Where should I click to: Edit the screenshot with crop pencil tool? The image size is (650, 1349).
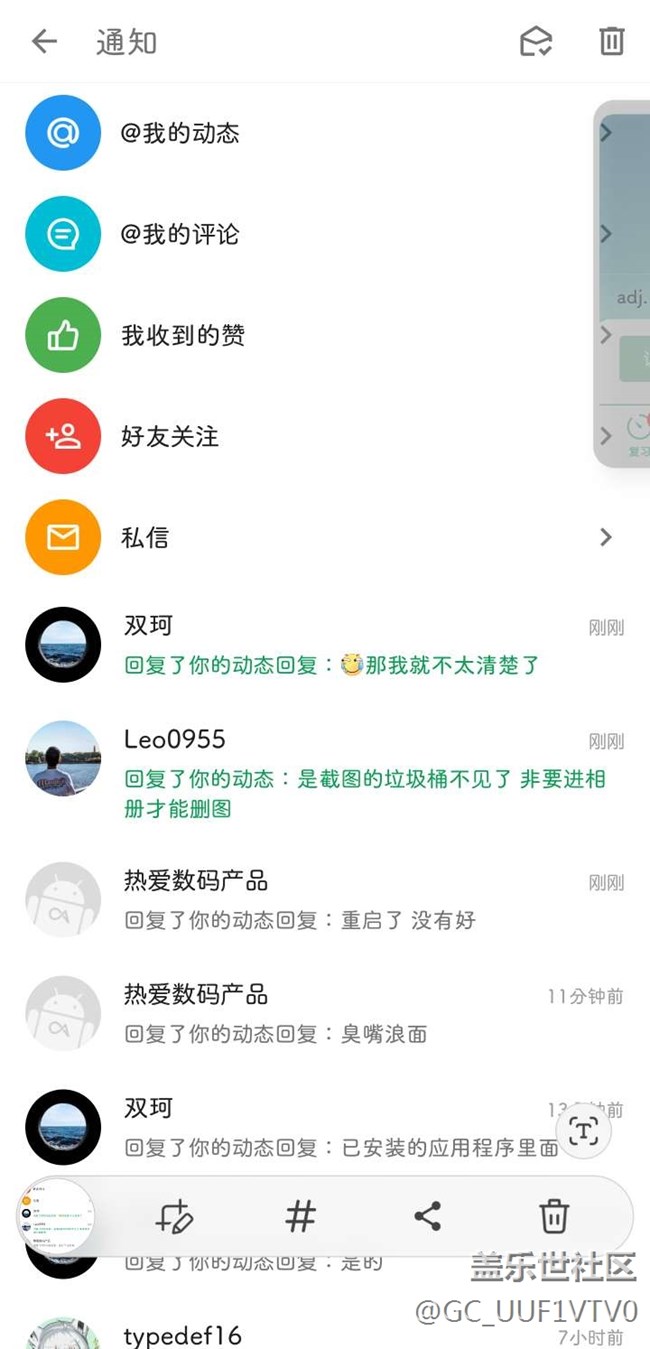point(174,1216)
